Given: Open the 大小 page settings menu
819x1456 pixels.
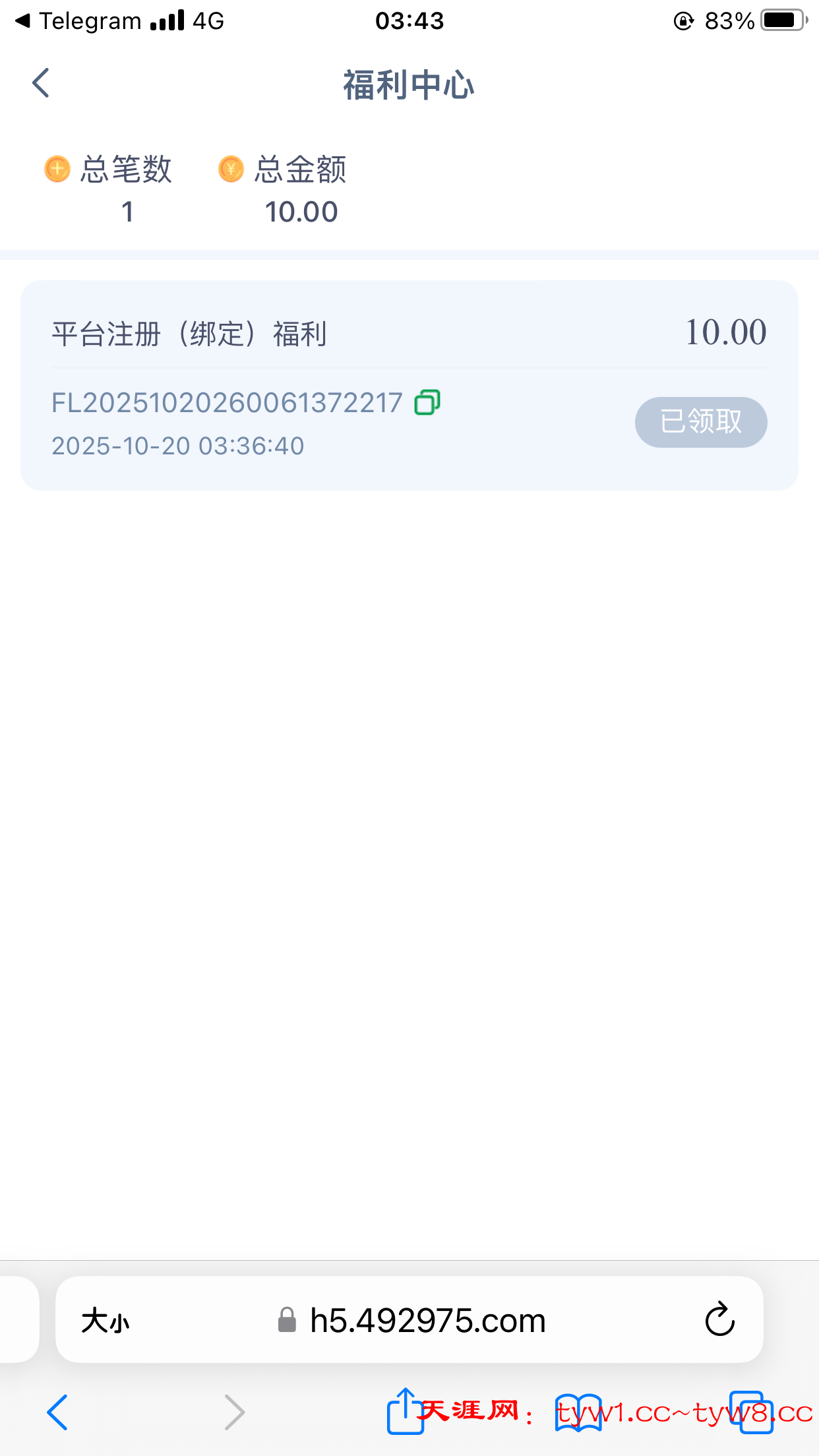Looking at the screenshot, I should (x=106, y=1321).
